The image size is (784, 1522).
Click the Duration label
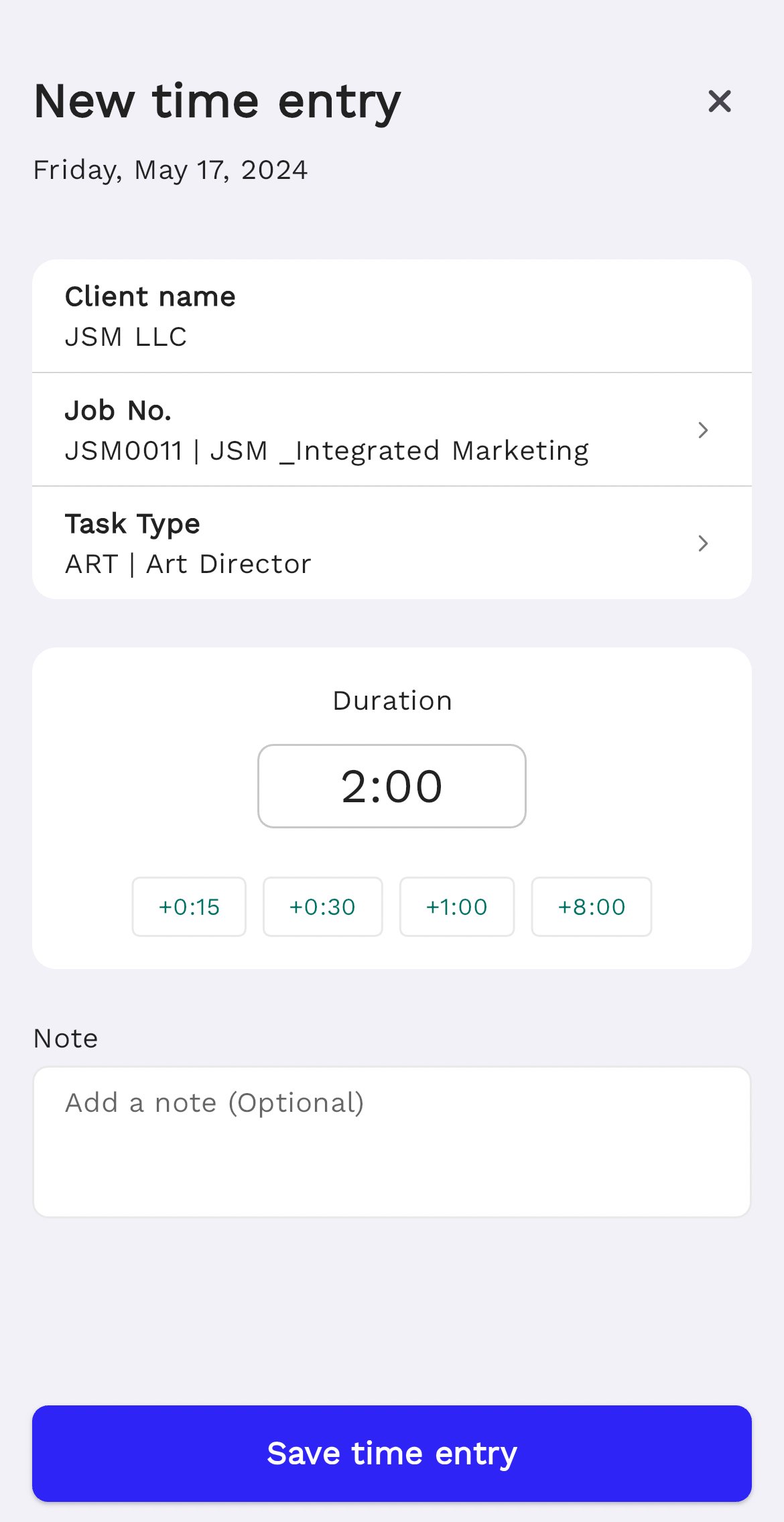[x=391, y=700]
